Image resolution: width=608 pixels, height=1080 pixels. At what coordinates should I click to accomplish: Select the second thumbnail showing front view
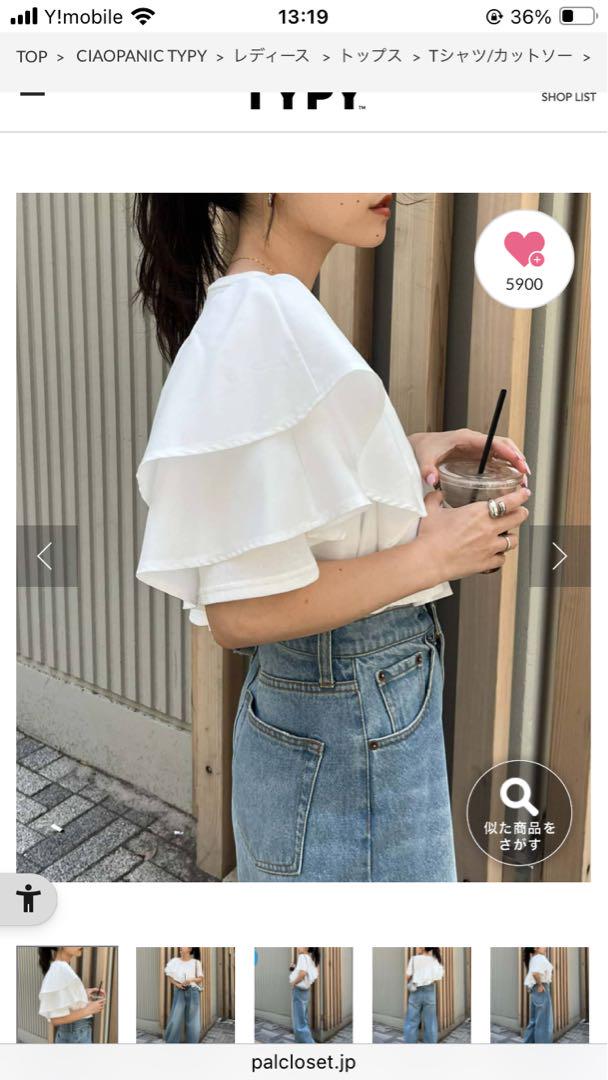185,995
